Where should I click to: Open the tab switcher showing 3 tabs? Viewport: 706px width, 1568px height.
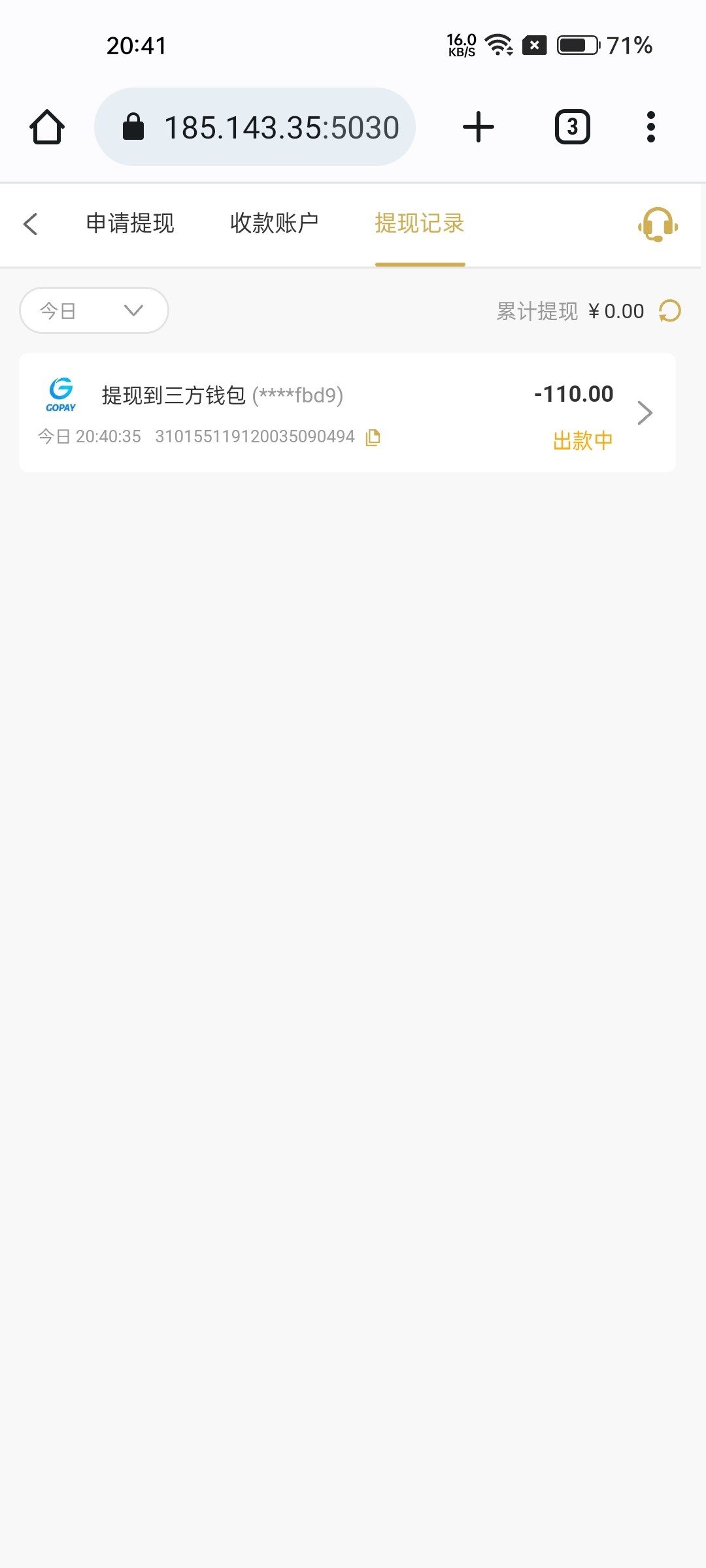coord(573,127)
